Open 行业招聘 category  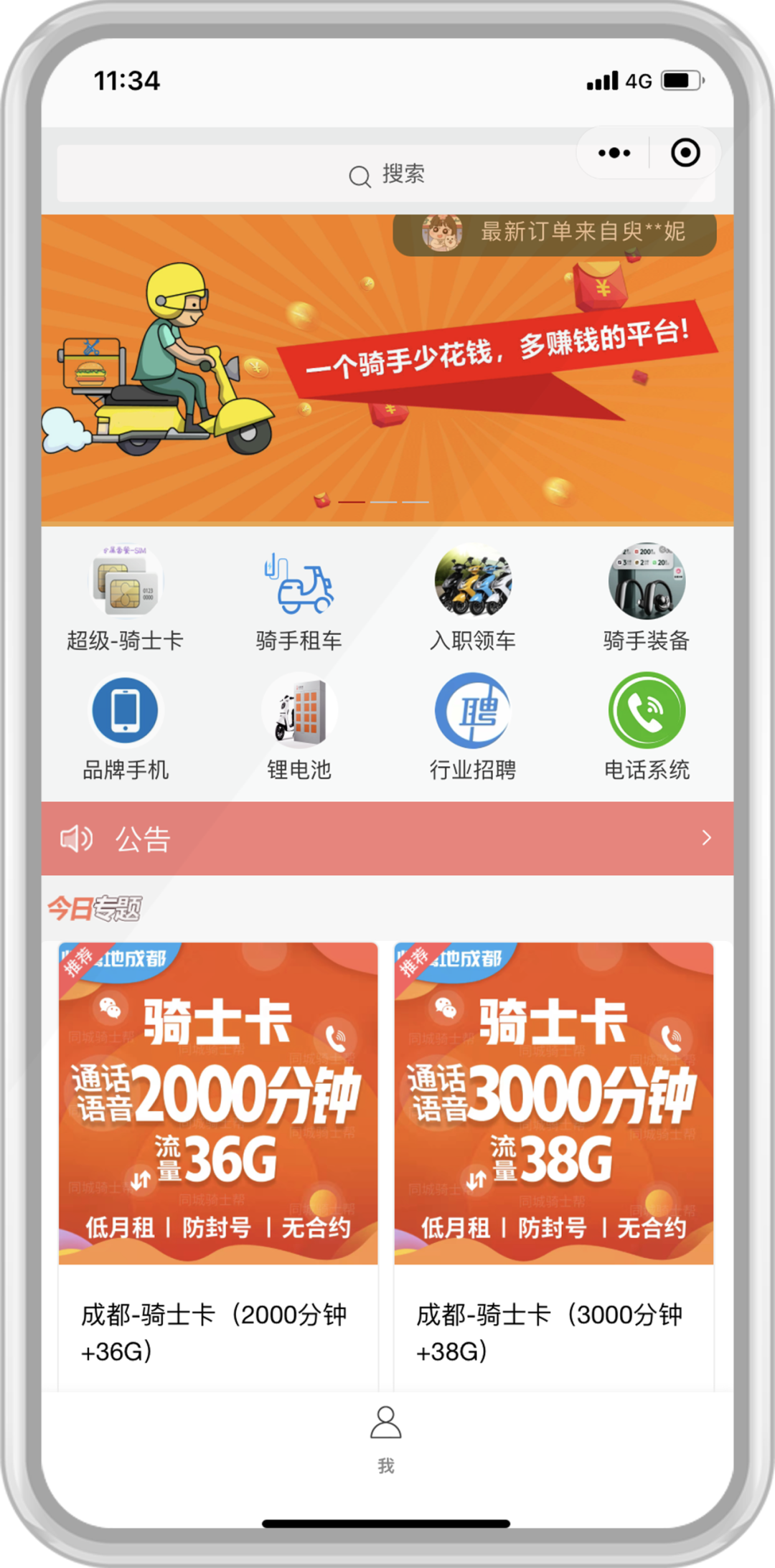(x=473, y=726)
